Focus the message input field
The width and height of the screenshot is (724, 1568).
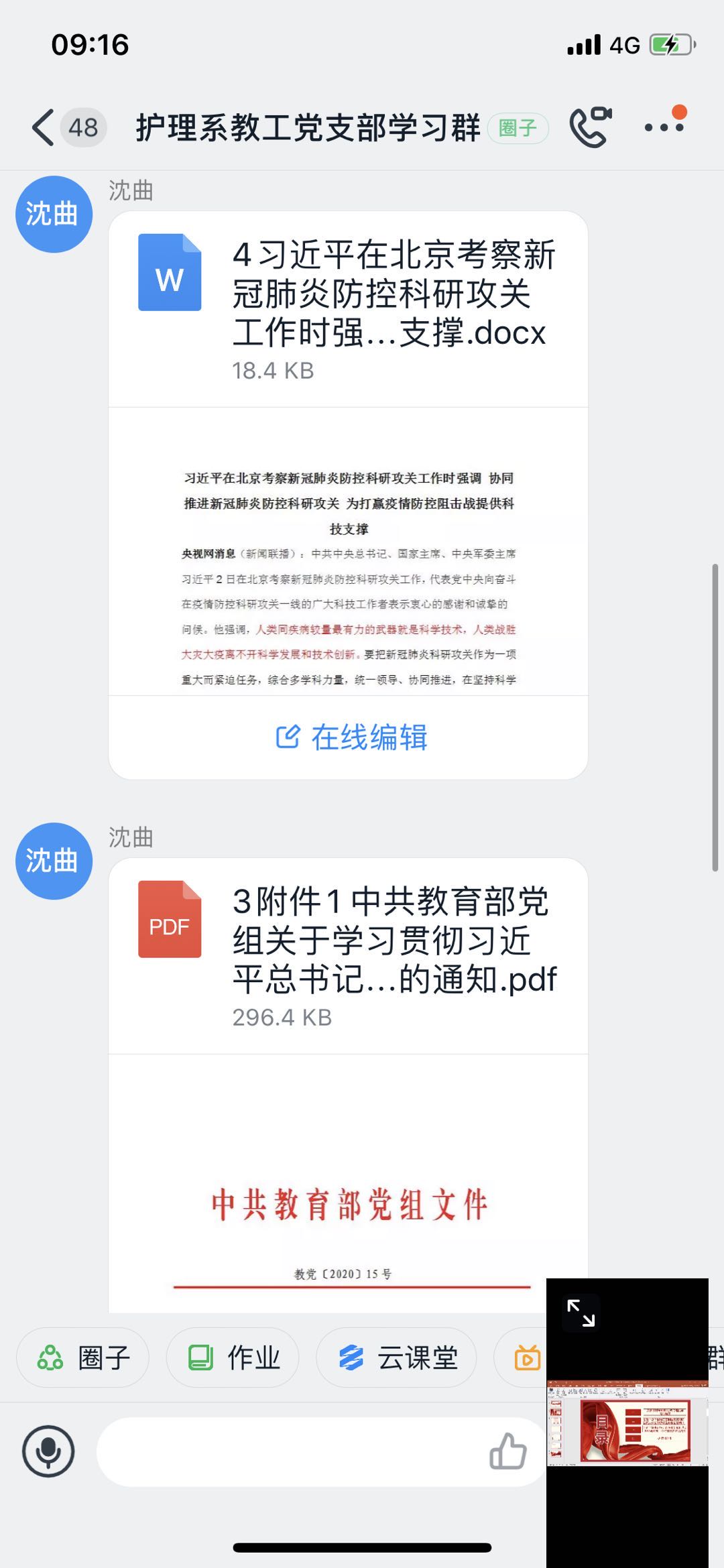pos(288,1451)
